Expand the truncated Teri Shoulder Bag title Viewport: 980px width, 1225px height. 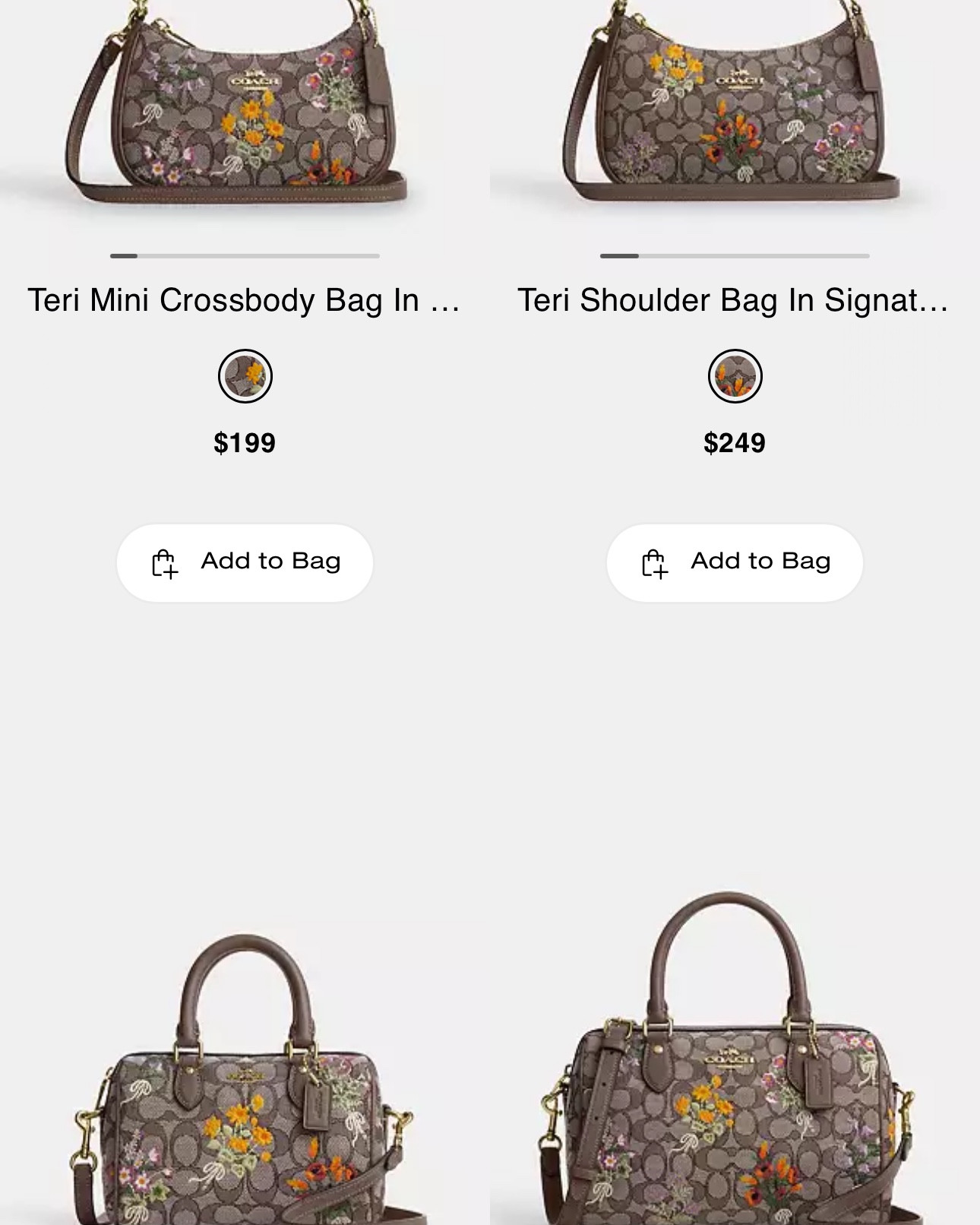(734, 300)
